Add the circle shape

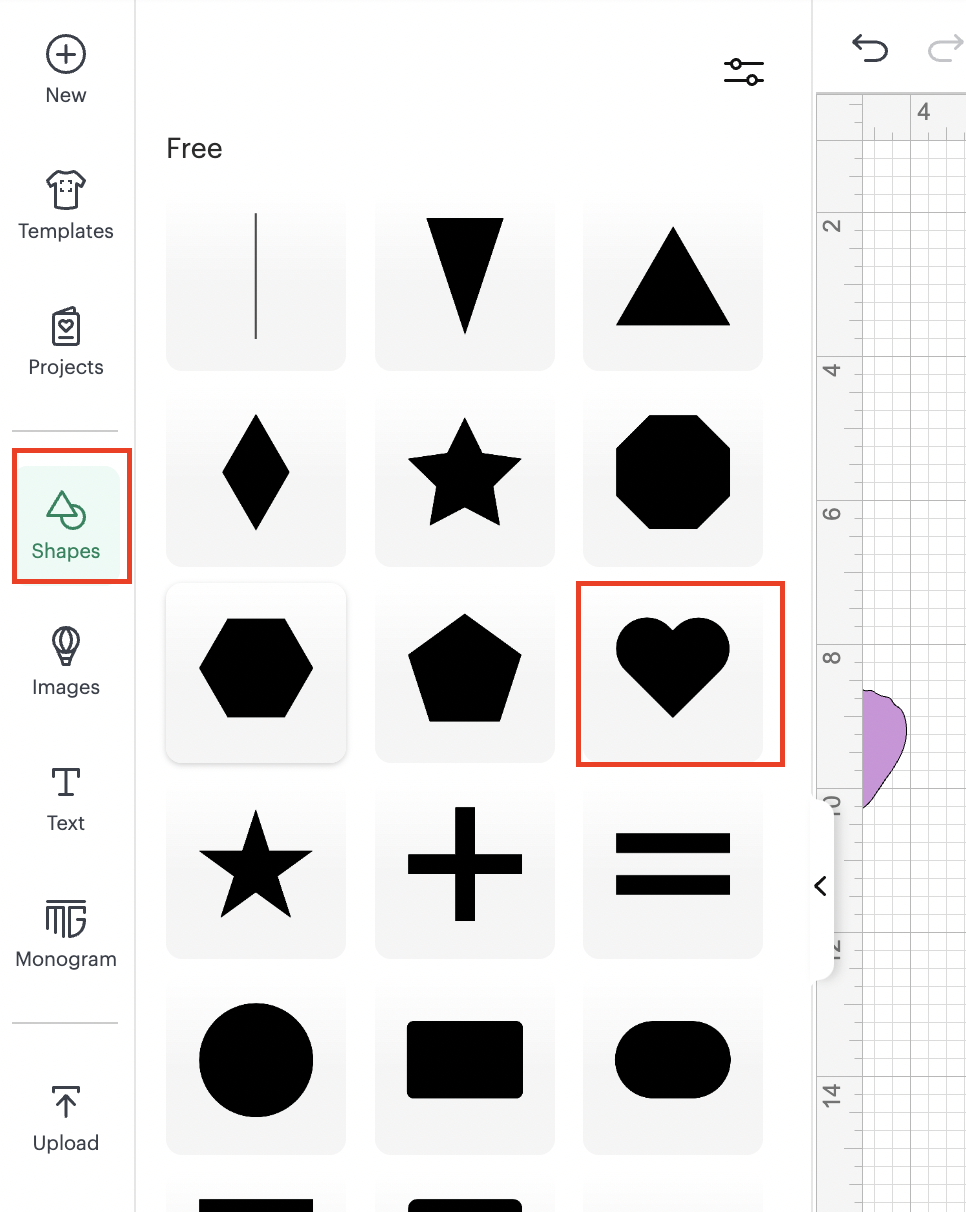pos(256,1060)
